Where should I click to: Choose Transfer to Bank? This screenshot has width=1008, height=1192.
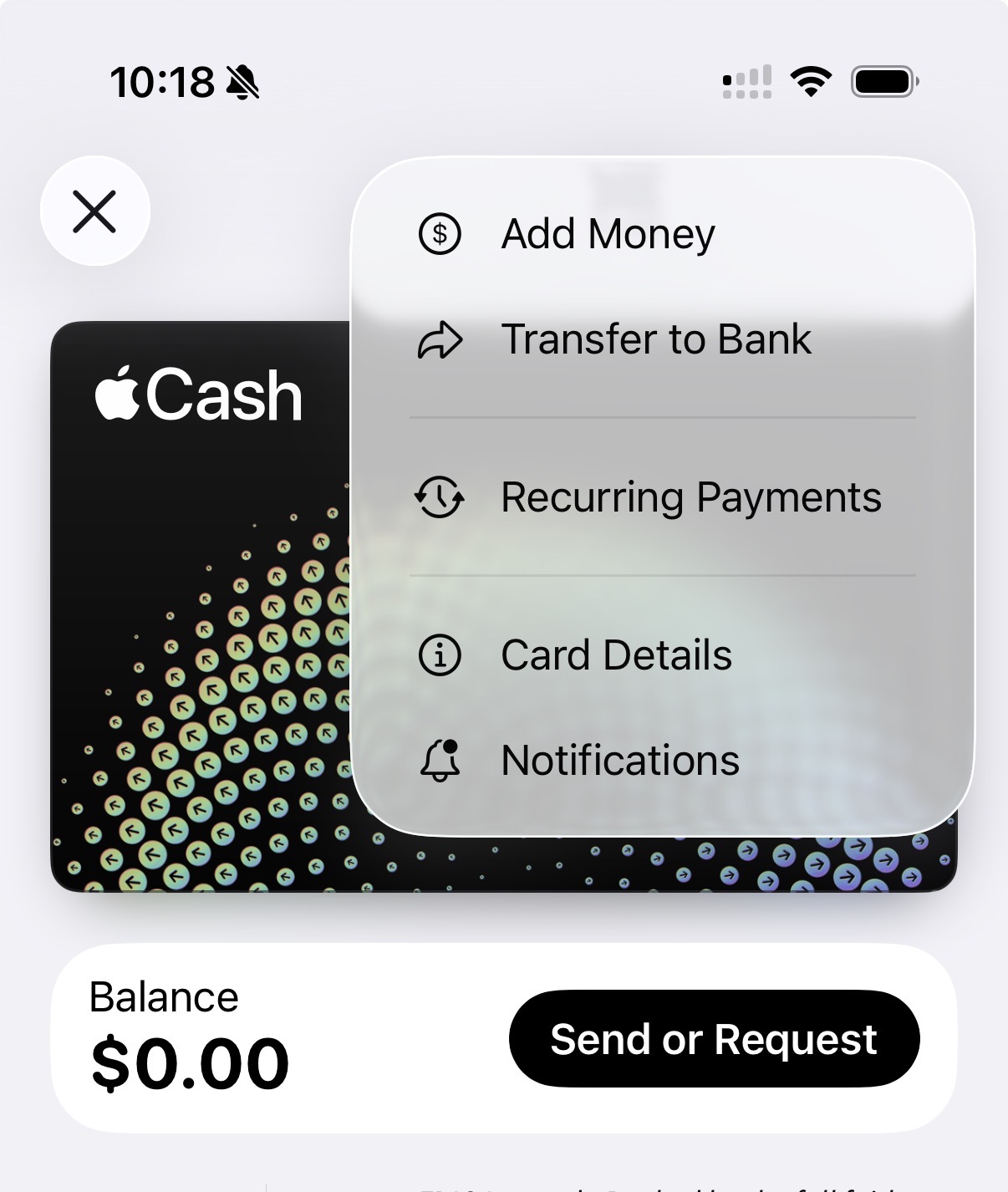tap(655, 339)
